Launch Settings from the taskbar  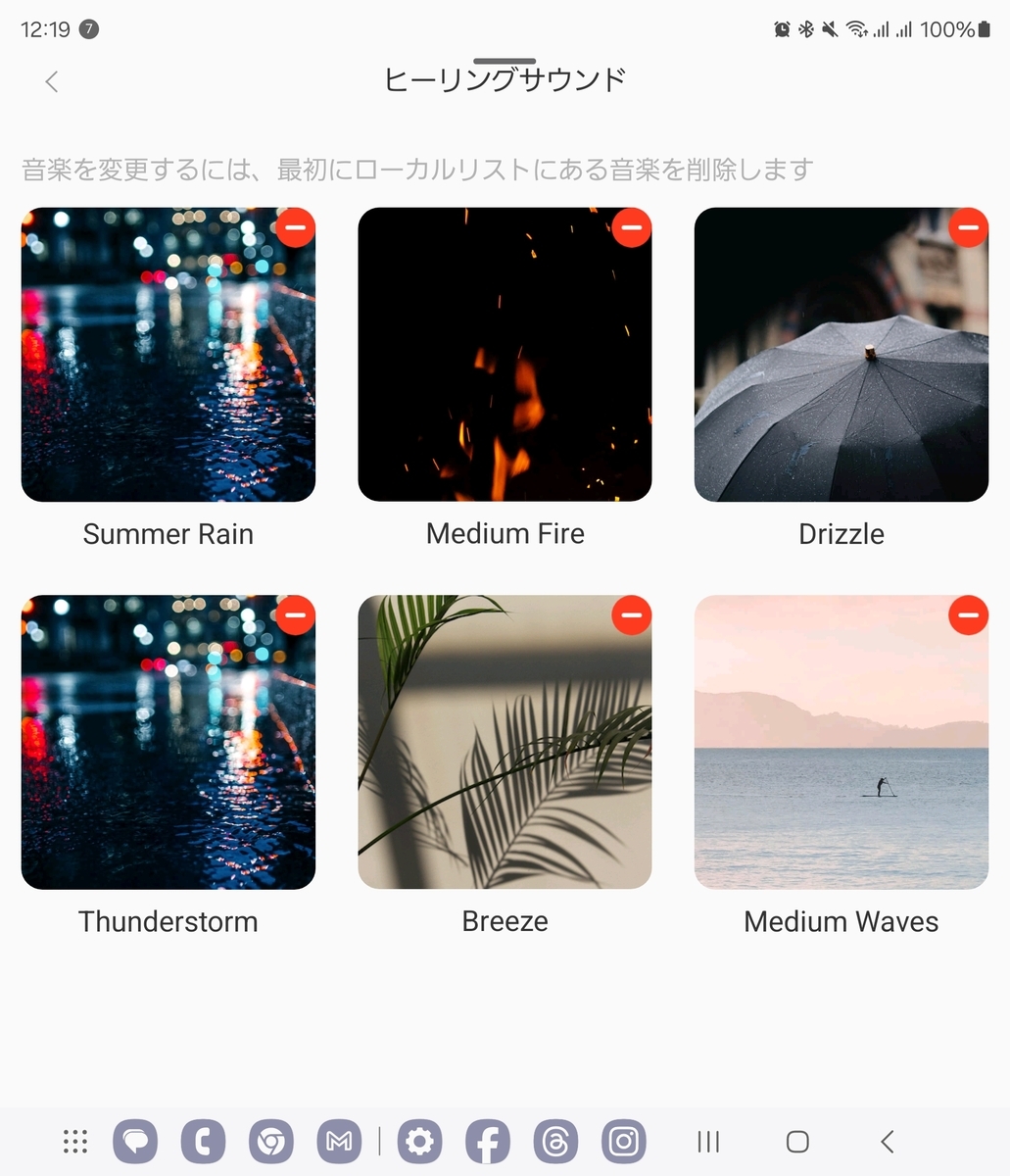click(x=419, y=1142)
